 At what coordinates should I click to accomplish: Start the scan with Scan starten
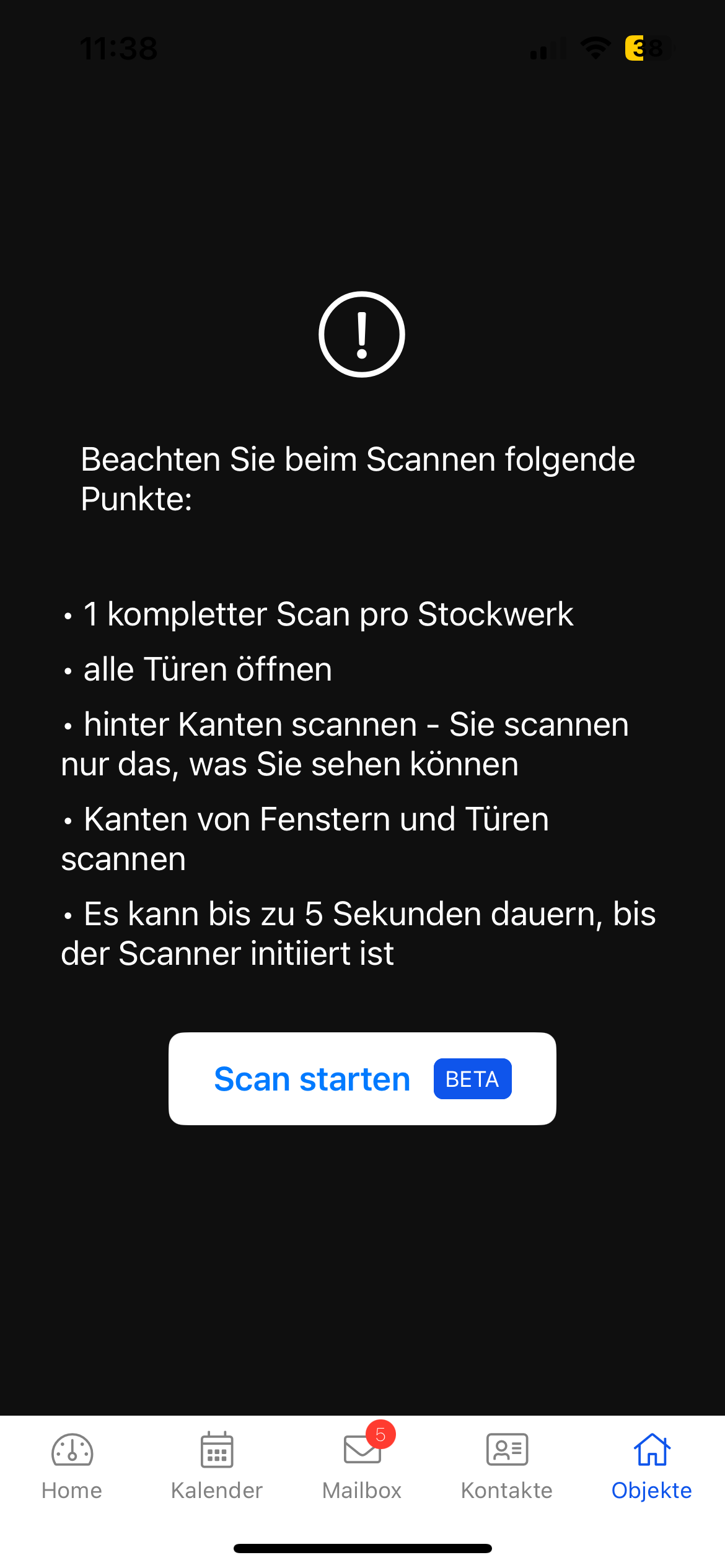pyautogui.click(x=362, y=1078)
